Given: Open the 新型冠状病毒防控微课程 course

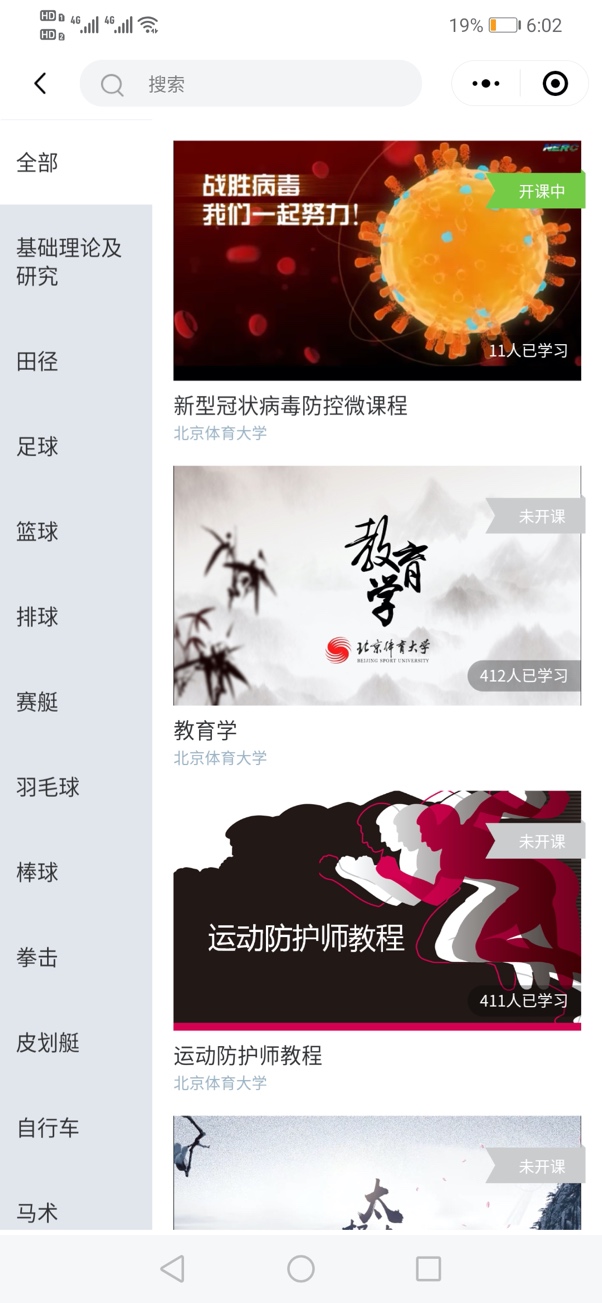Looking at the screenshot, I should 377,261.
